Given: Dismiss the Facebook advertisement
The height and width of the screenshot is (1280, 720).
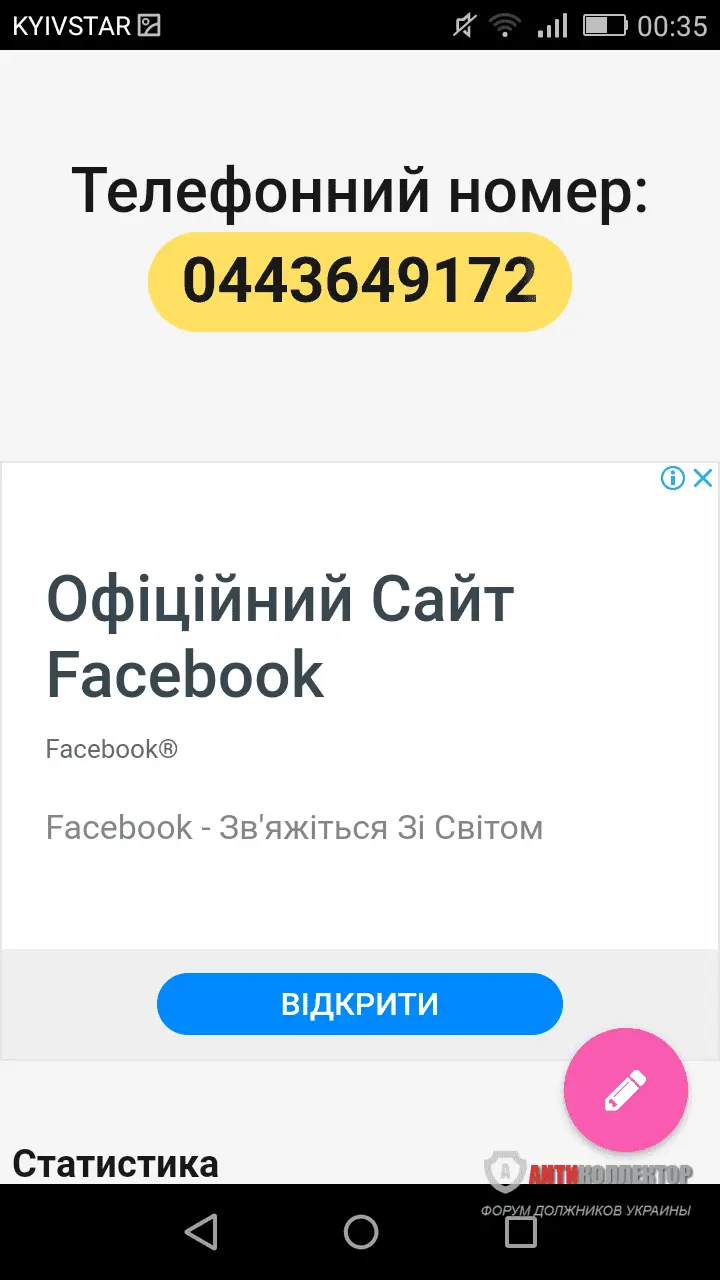Looking at the screenshot, I should [703, 478].
